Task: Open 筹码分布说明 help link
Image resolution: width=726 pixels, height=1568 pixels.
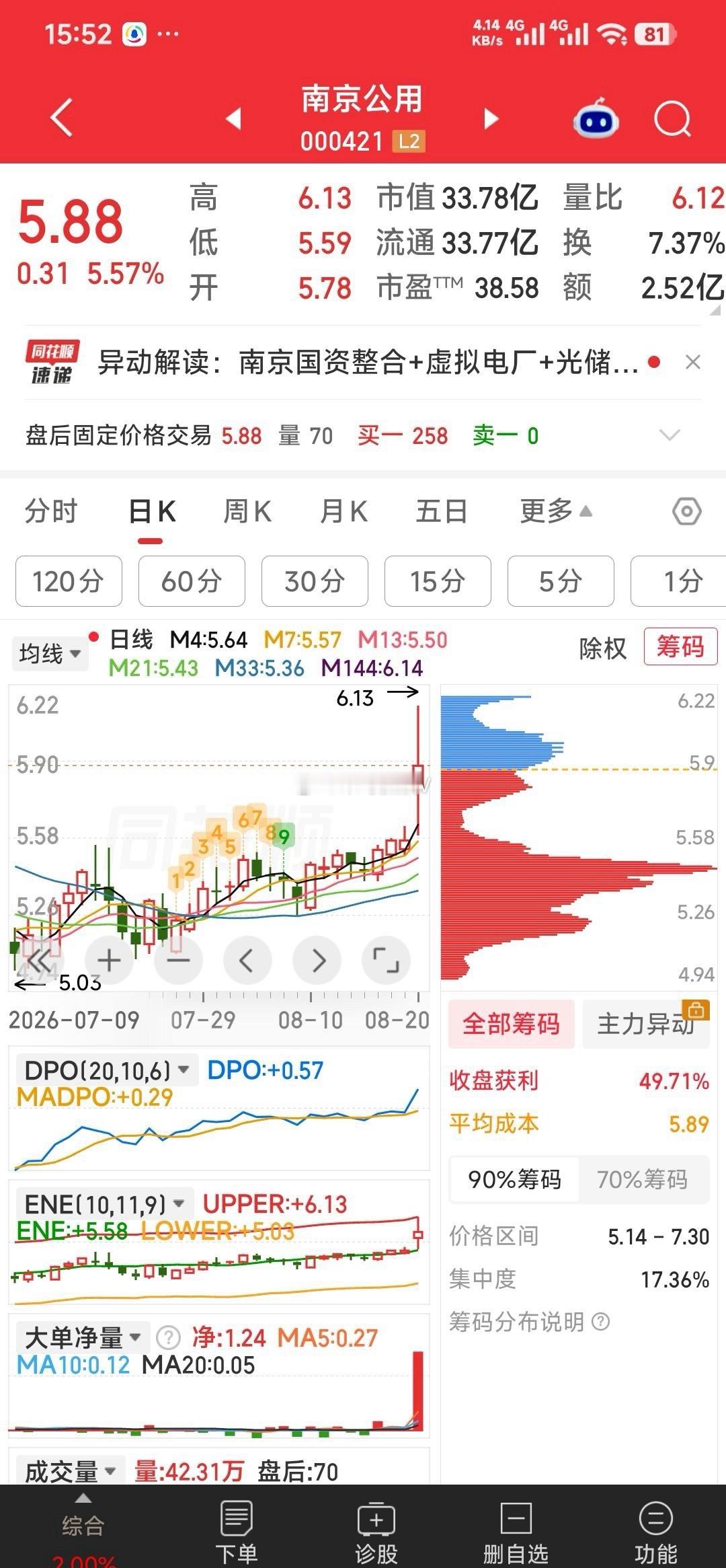Action: pyautogui.click(x=529, y=1322)
